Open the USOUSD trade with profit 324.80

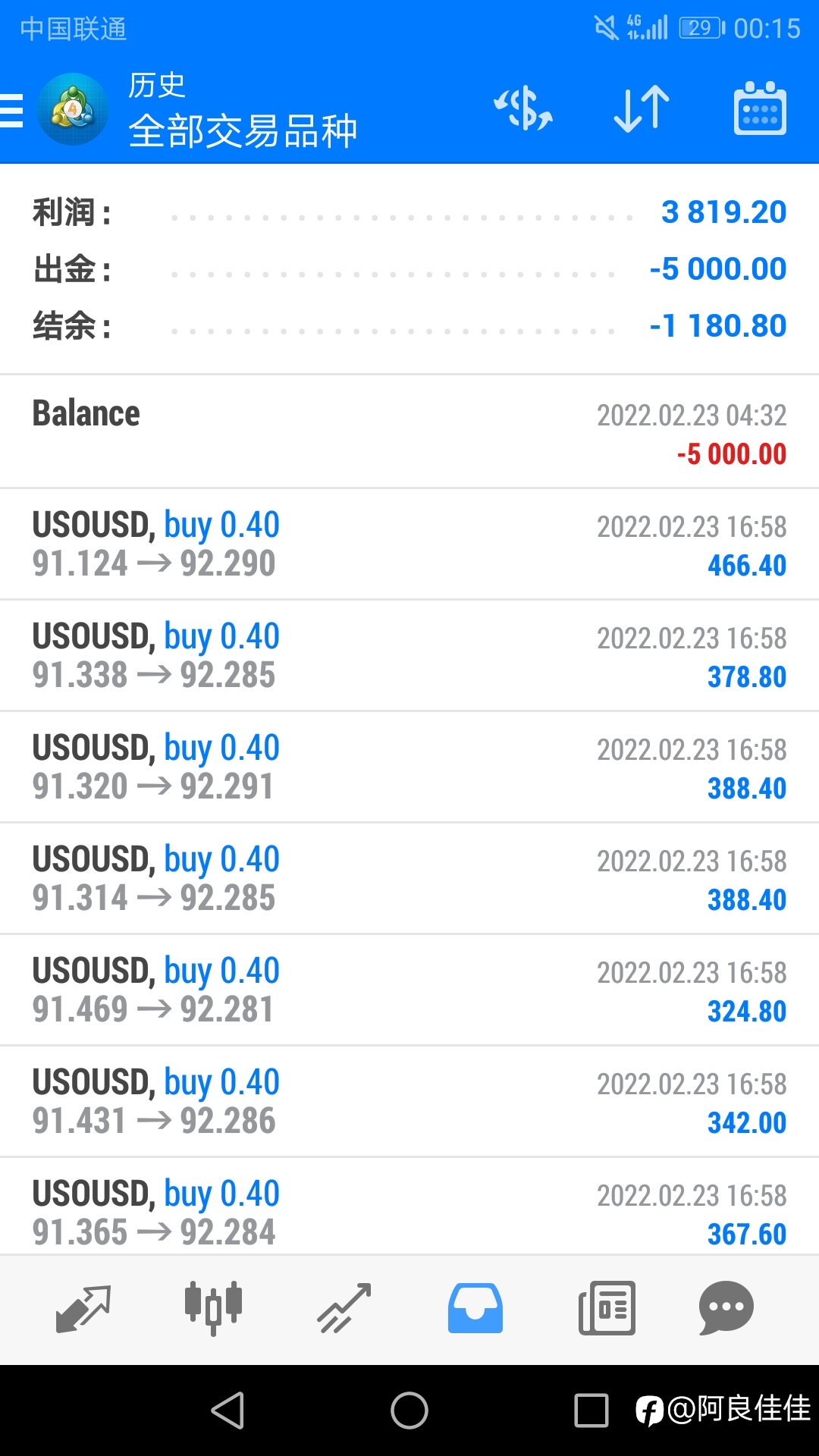tap(409, 990)
